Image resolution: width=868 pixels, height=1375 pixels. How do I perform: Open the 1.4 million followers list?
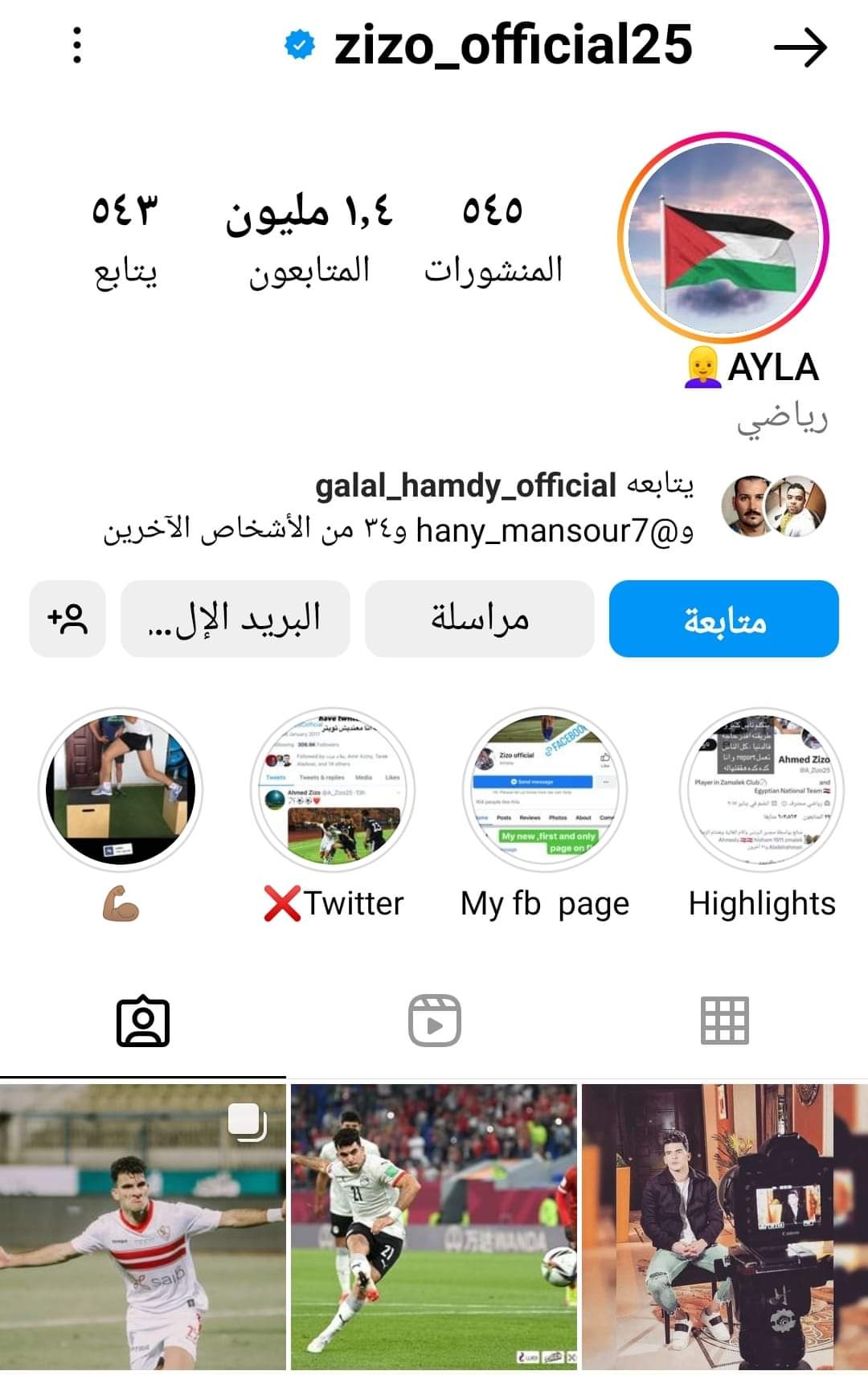click(309, 239)
